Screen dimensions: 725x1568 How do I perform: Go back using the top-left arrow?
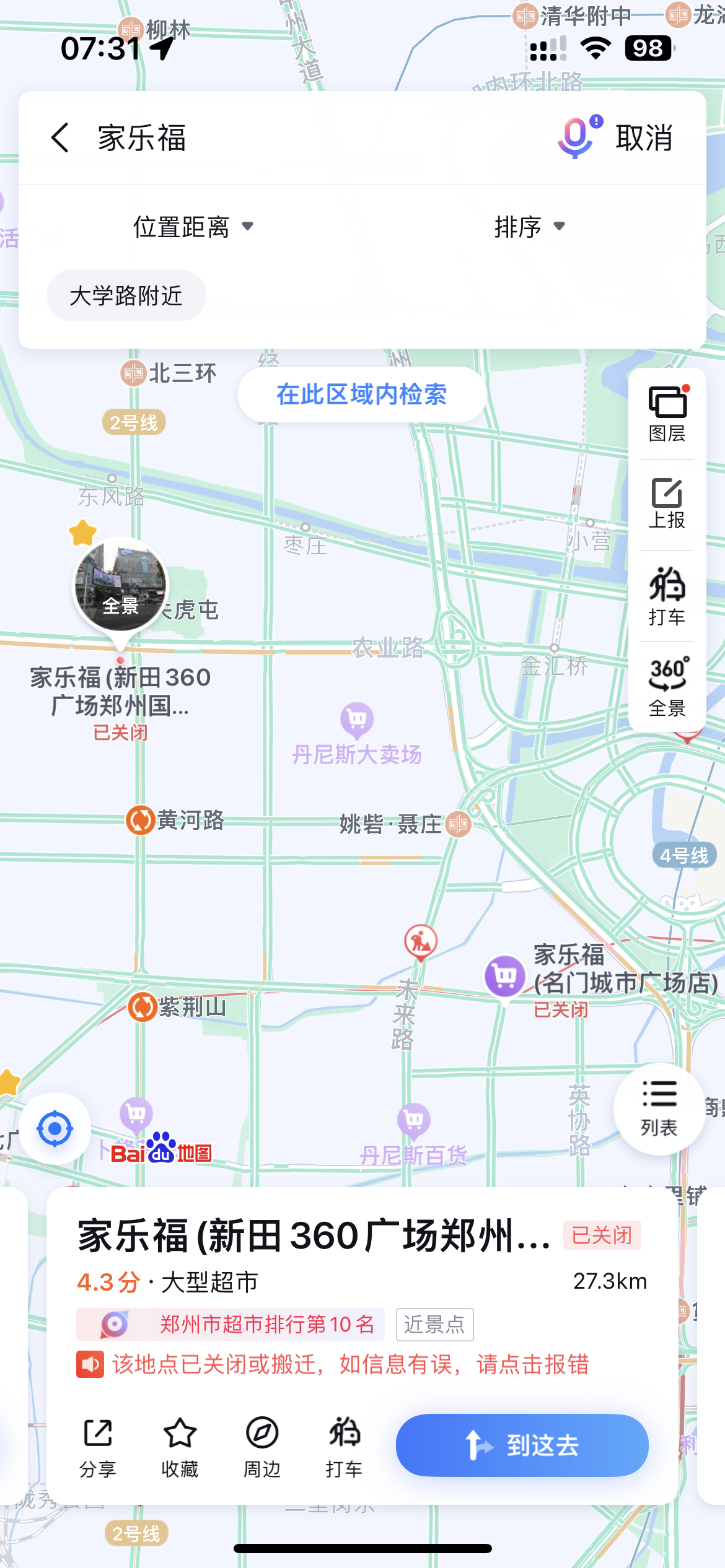(x=60, y=137)
